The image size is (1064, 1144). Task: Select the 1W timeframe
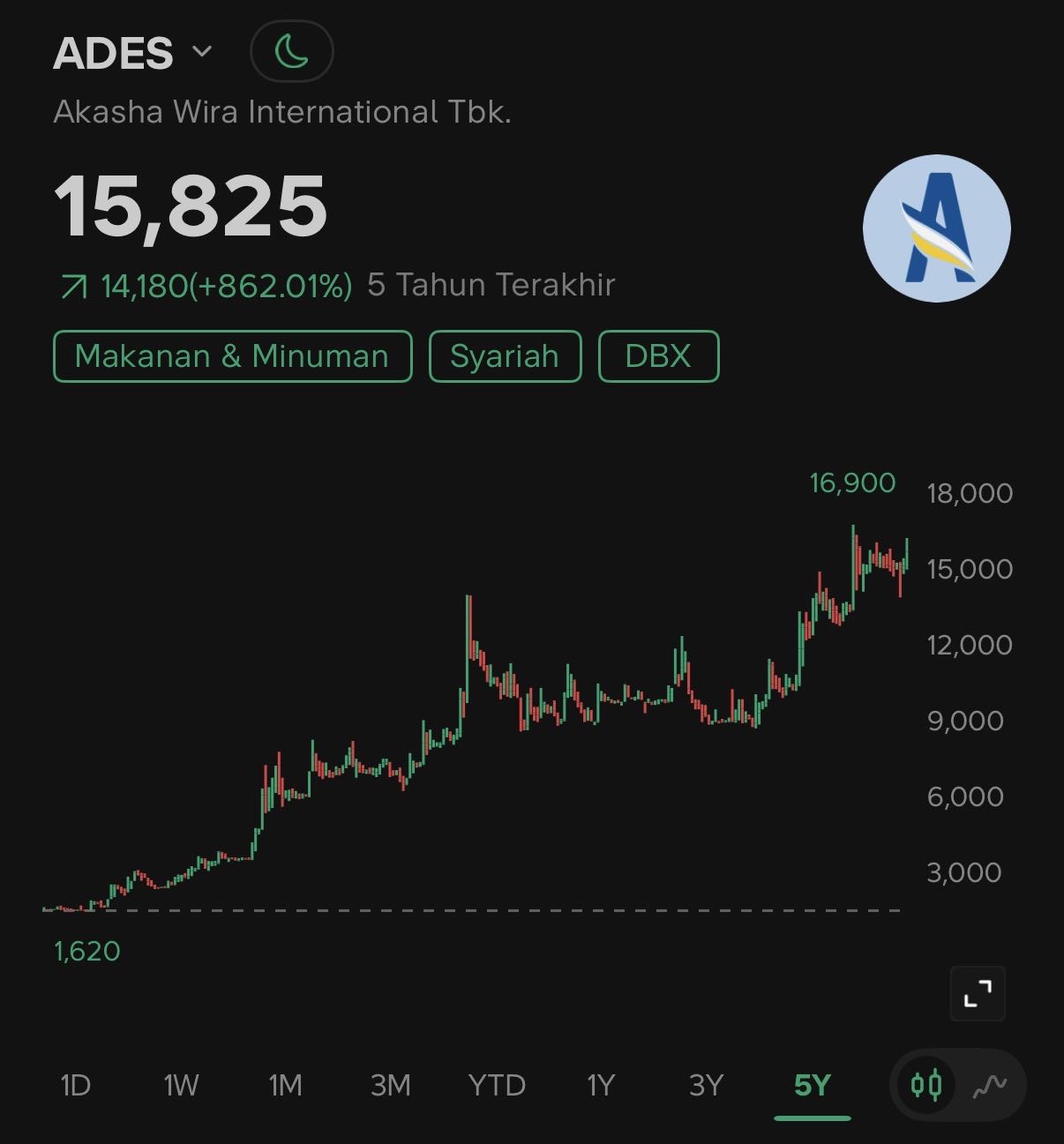[180, 1086]
